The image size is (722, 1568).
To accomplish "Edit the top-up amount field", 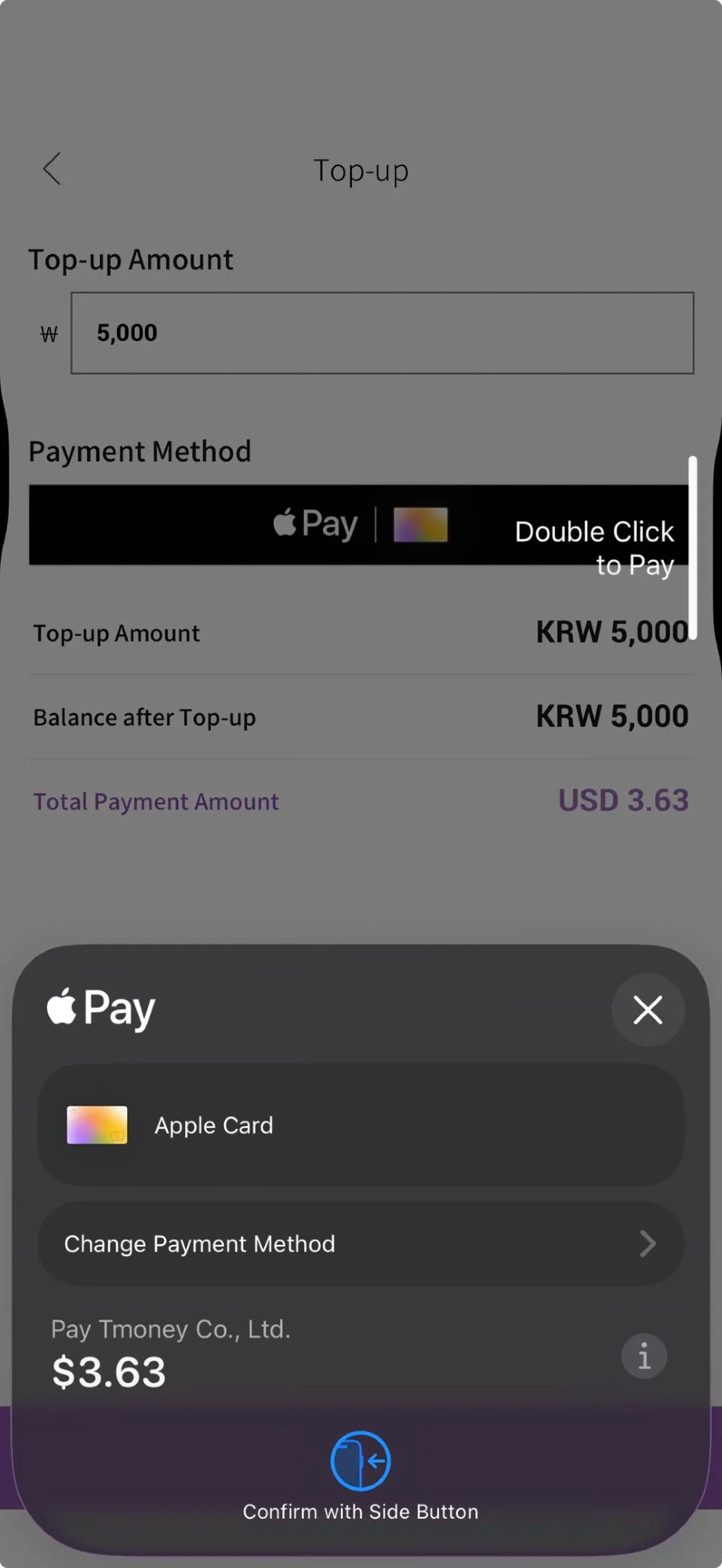I will point(382,333).
